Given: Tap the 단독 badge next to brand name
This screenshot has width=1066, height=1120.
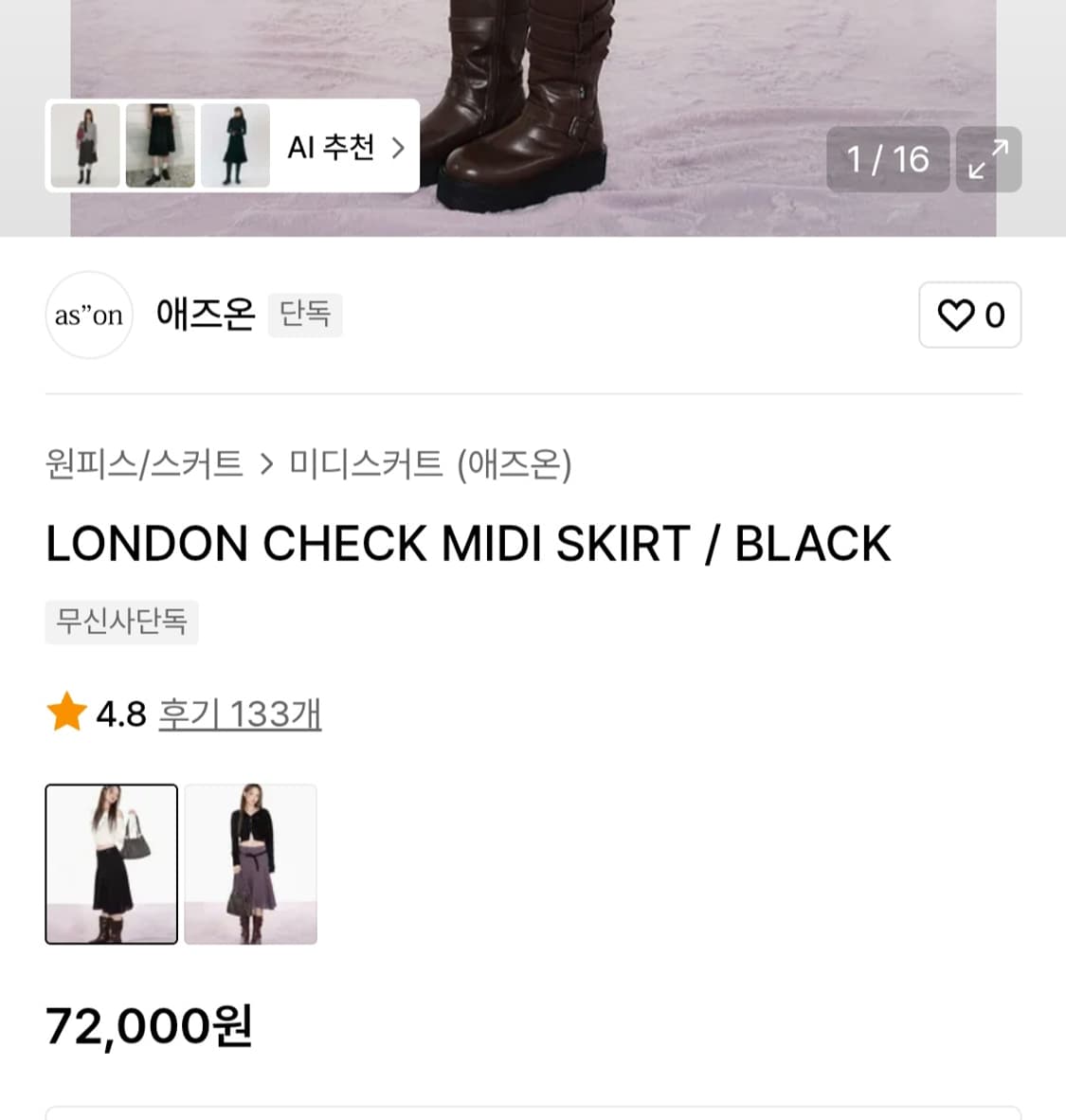Looking at the screenshot, I should tap(305, 315).
